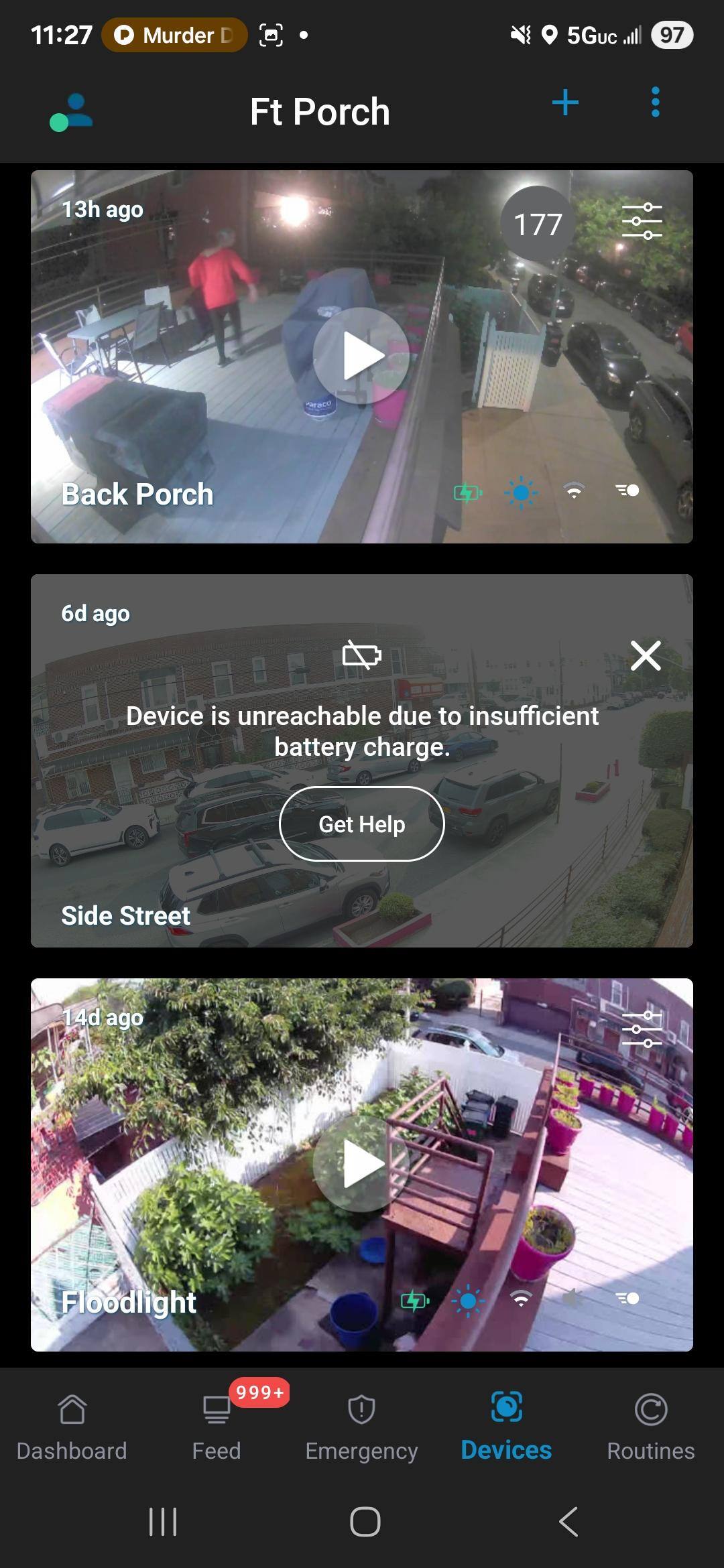Tap Get Help for Side Street
This screenshot has width=724, height=1568.
point(361,824)
